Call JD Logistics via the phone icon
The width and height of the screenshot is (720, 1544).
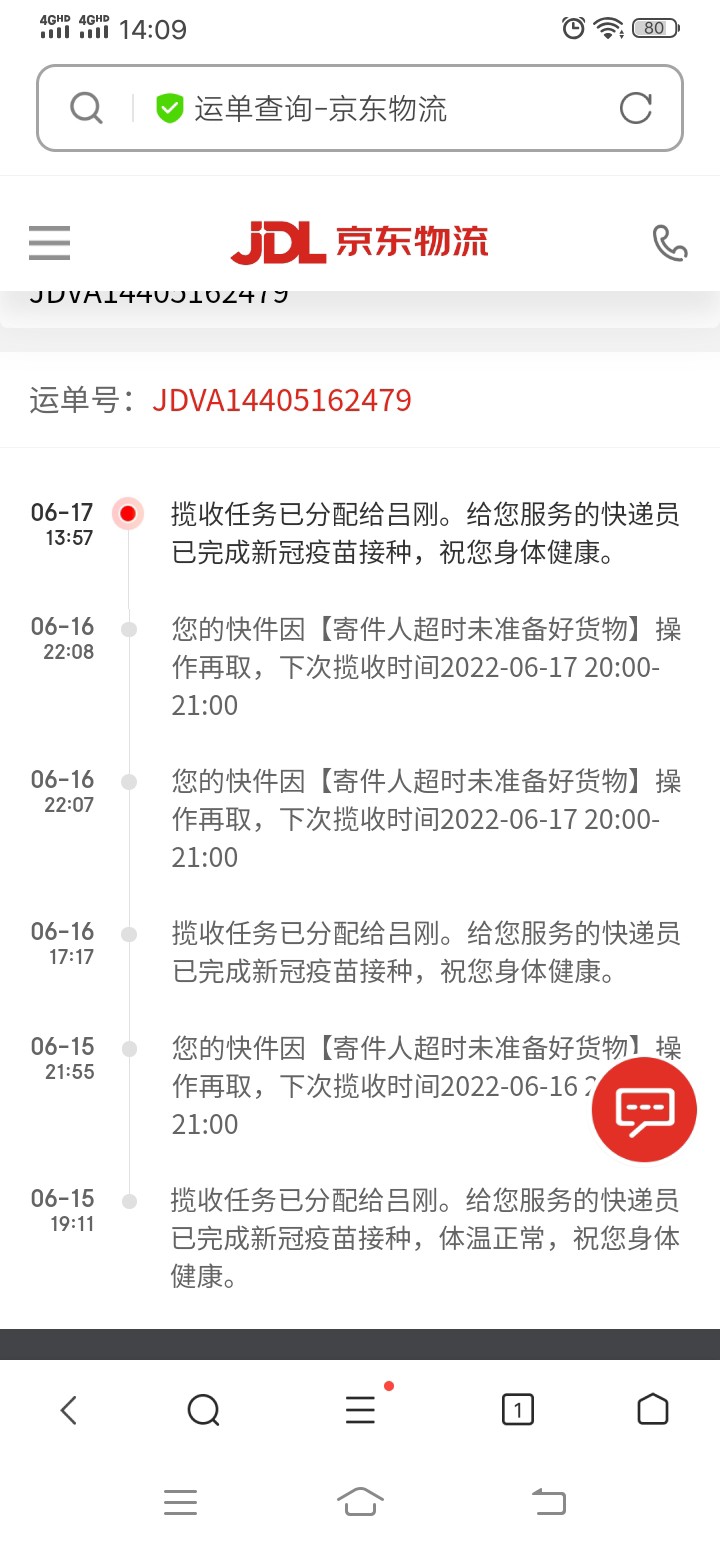coord(669,243)
